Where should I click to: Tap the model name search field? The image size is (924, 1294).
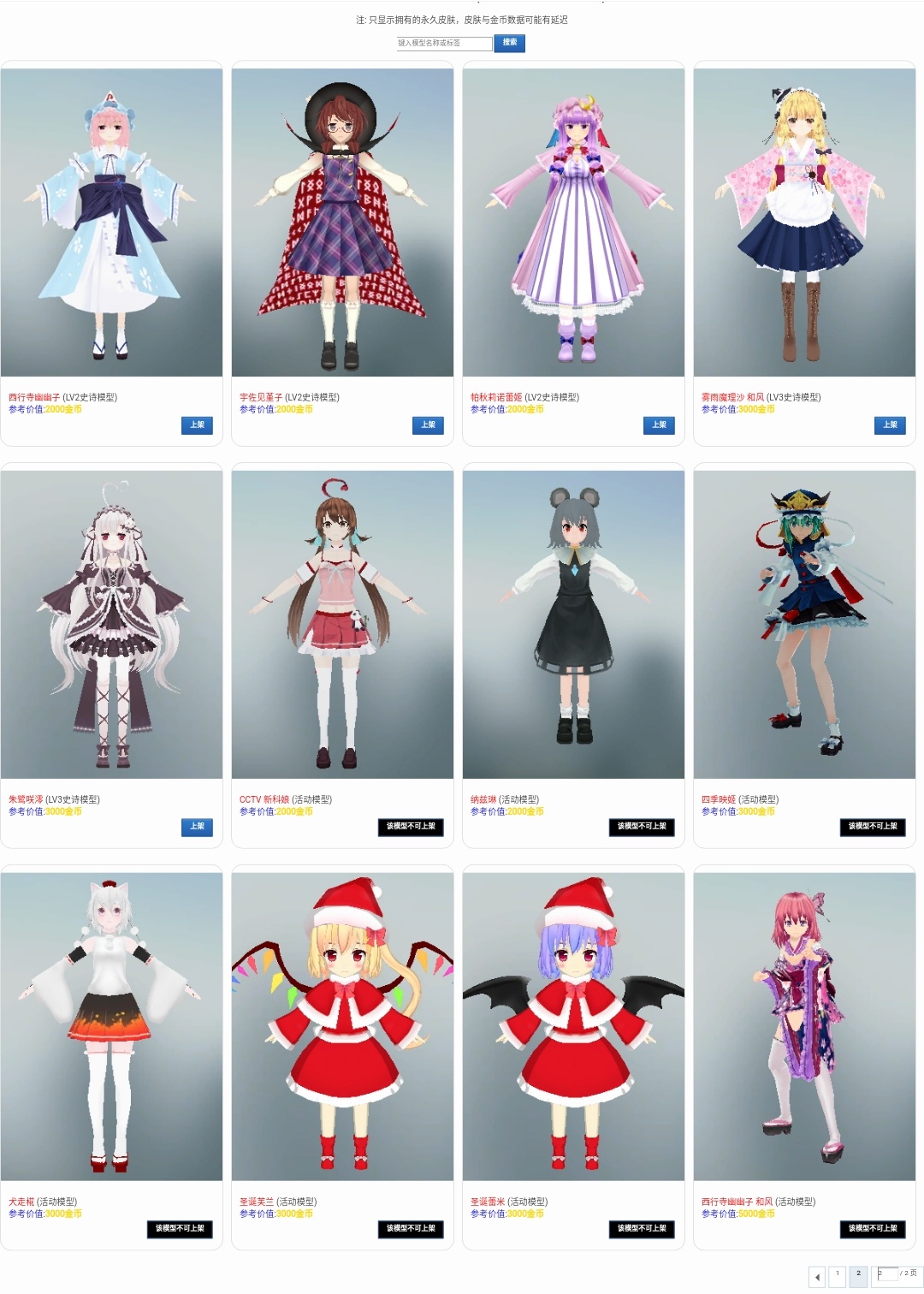click(444, 43)
